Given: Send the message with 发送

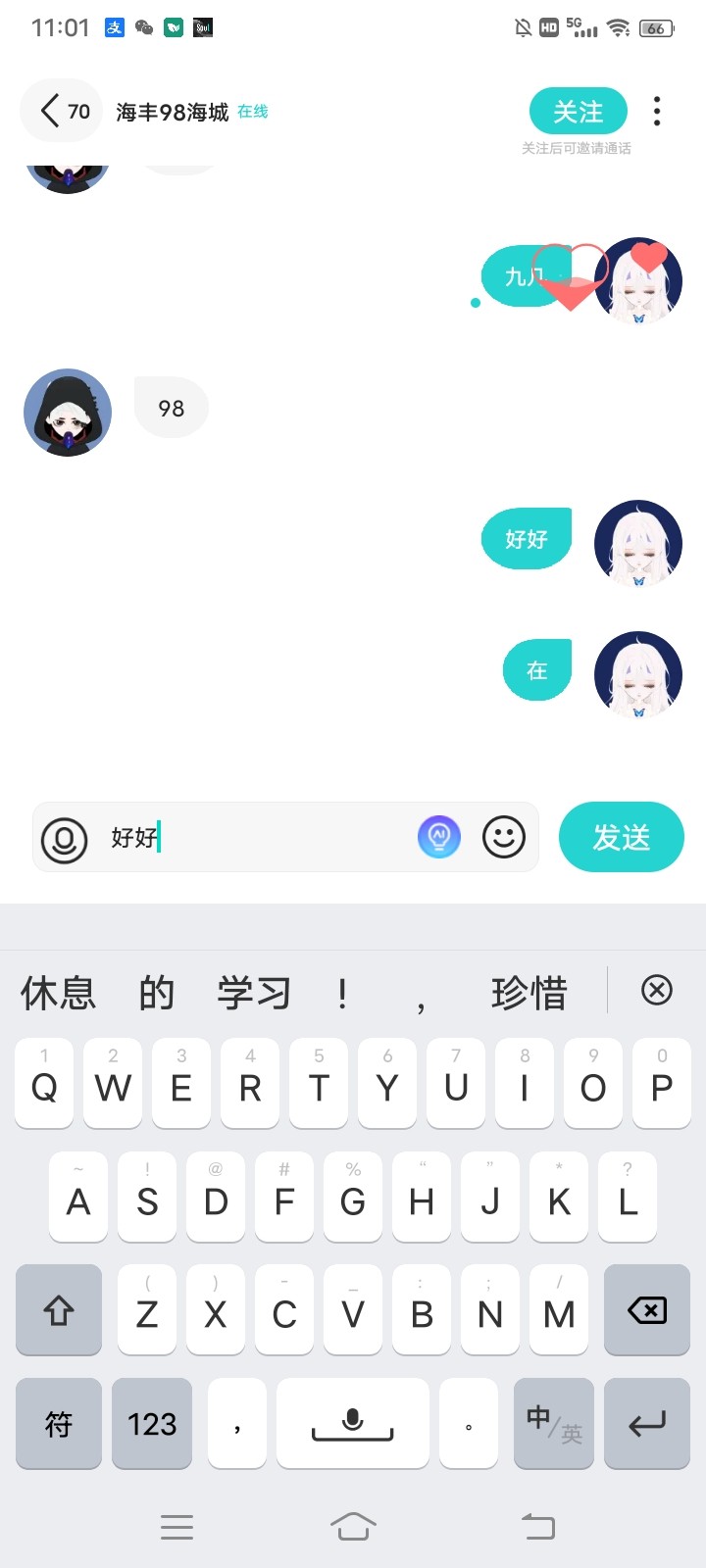Looking at the screenshot, I should click(x=621, y=837).
